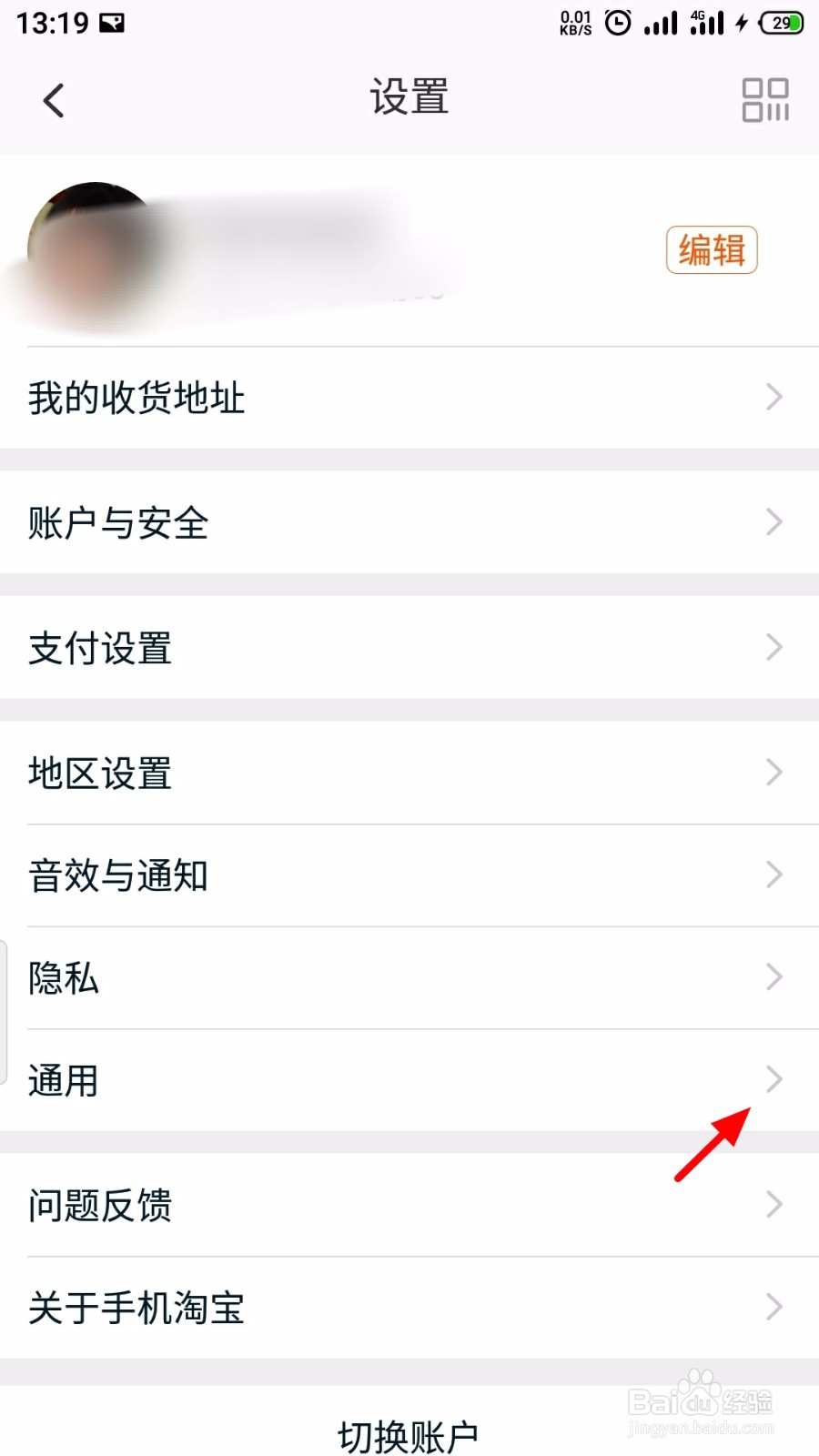Select 我的收货地址

135,397
